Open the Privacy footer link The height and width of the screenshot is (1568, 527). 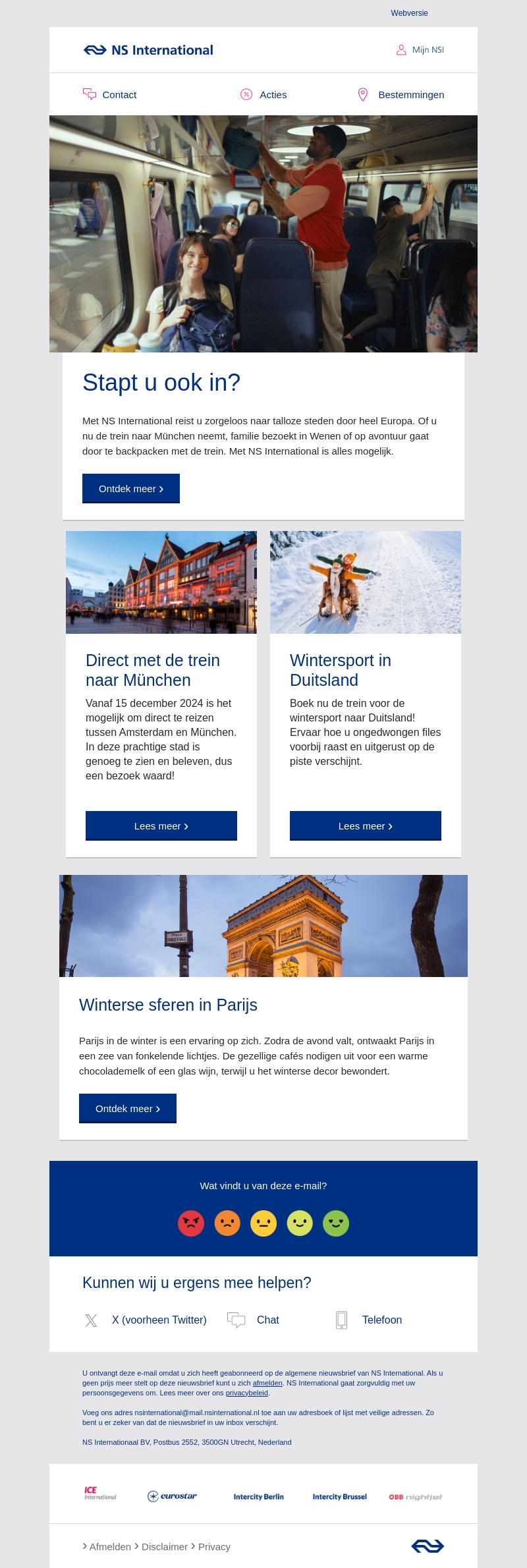[214, 1546]
